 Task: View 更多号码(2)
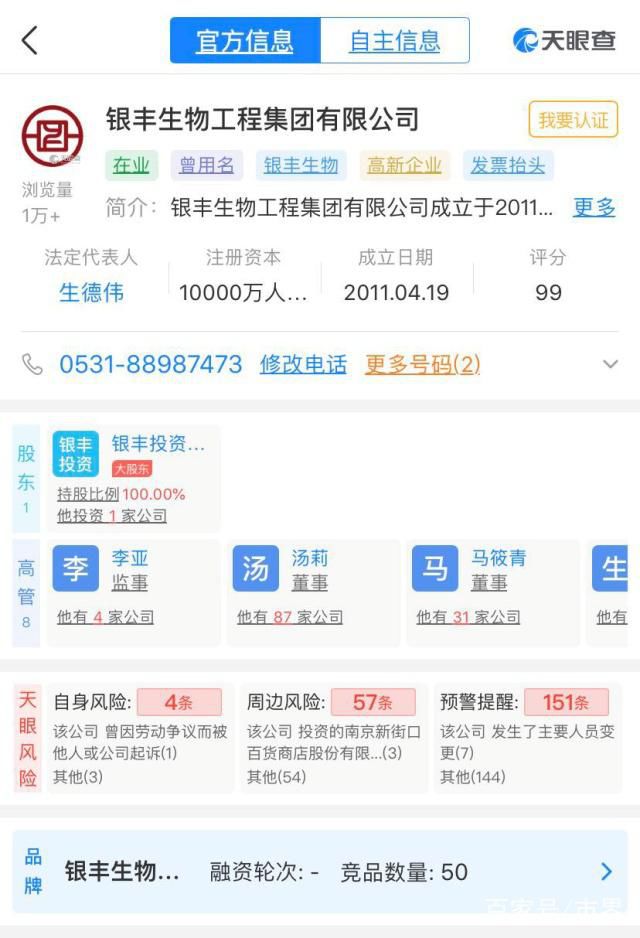(x=422, y=365)
